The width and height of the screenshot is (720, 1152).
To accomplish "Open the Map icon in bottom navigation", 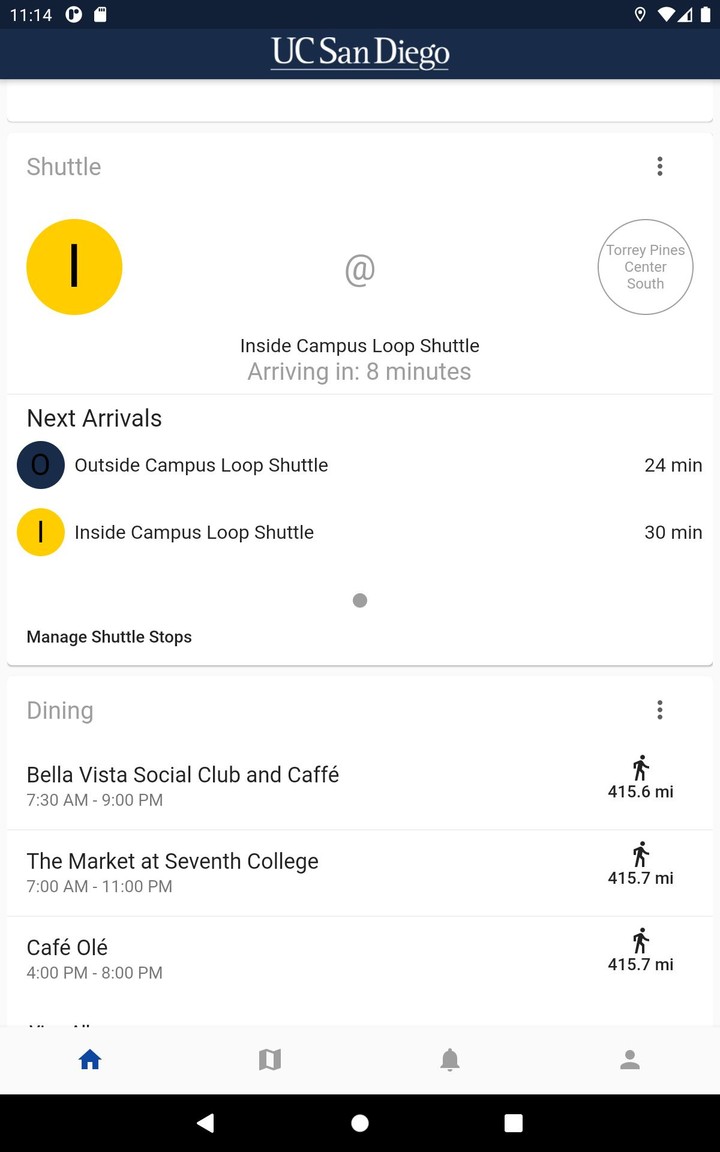I will [270, 1059].
